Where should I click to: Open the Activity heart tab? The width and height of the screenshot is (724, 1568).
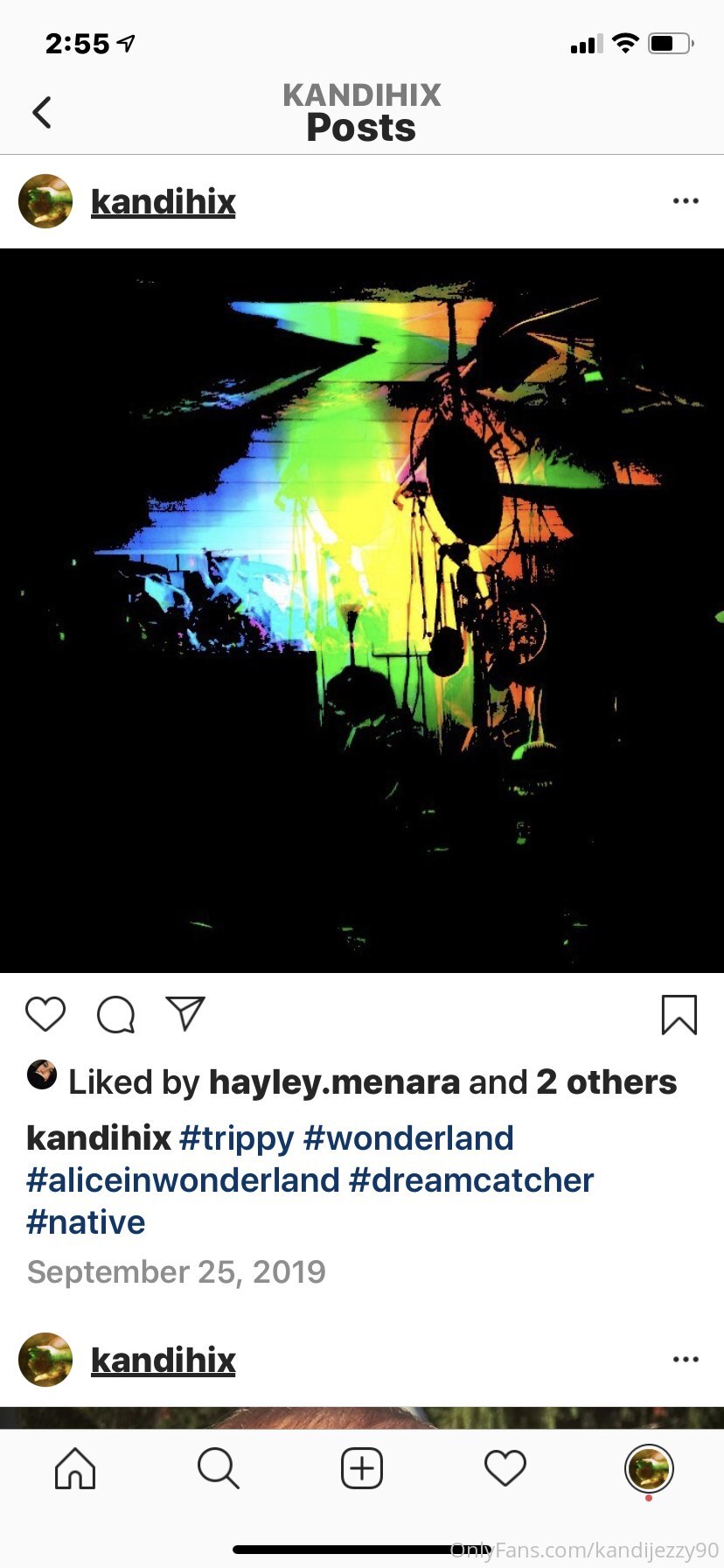pyautogui.click(x=505, y=1468)
